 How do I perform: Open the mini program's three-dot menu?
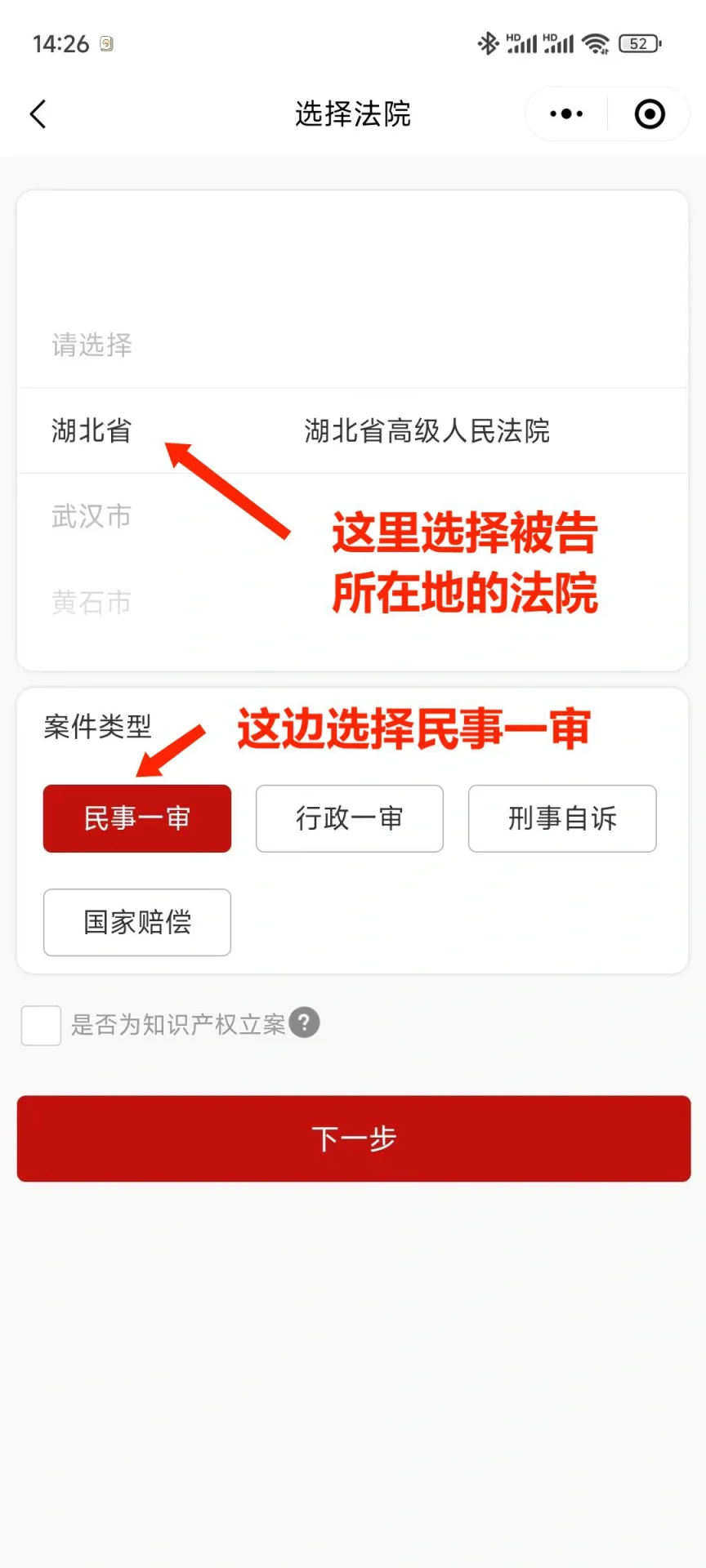566,114
